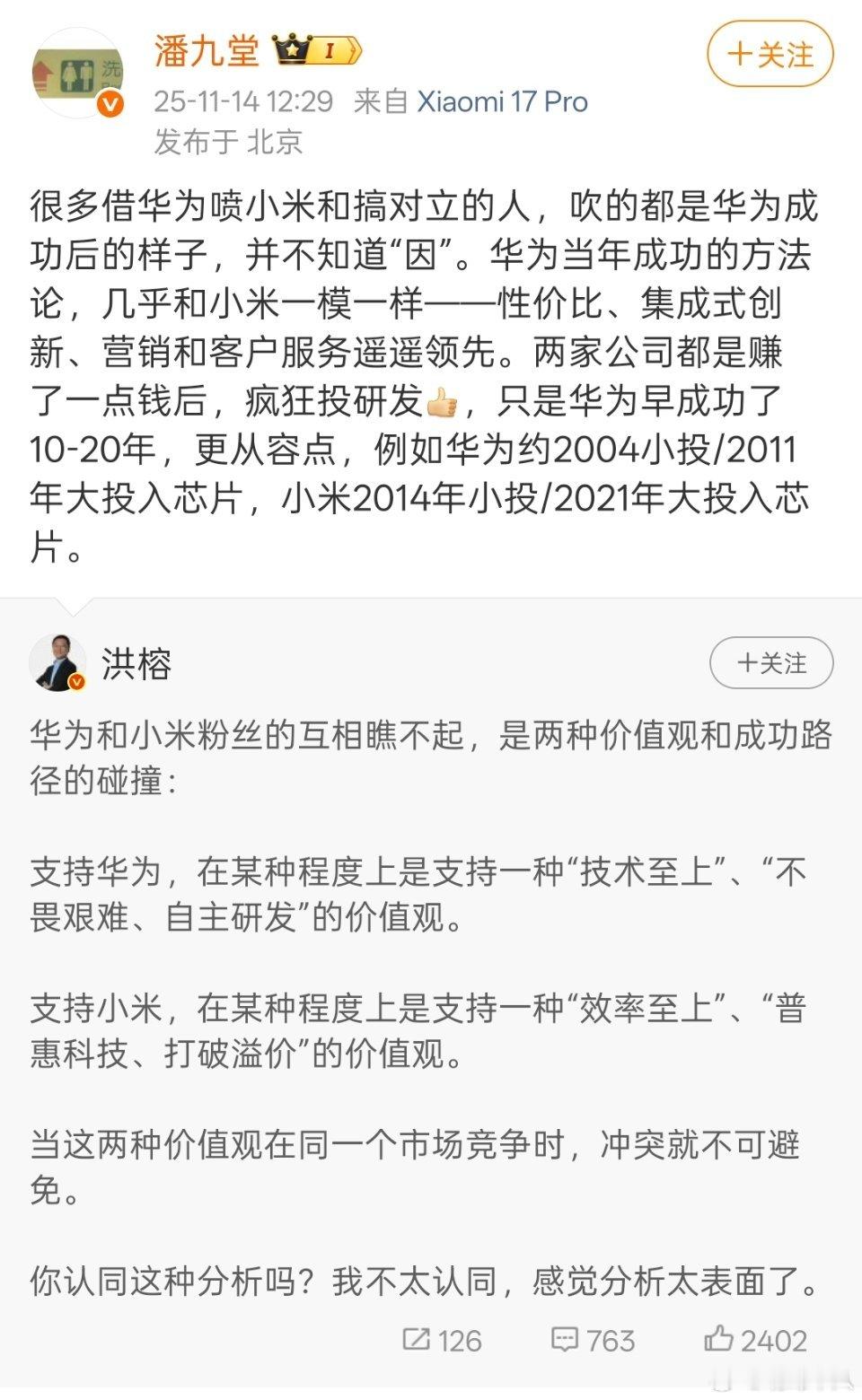
Task: Open 洪榕's profile avatar
Action: [x=57, y=662]
